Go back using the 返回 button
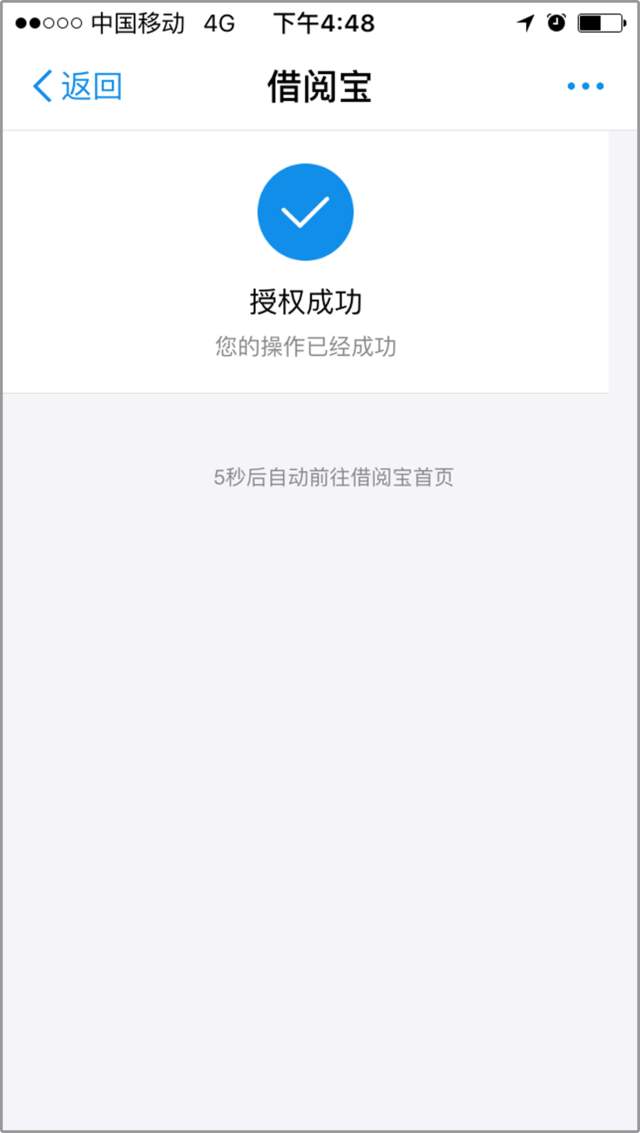The width and height of the screenshot is (640, 1133). click(x=77, y=87)
